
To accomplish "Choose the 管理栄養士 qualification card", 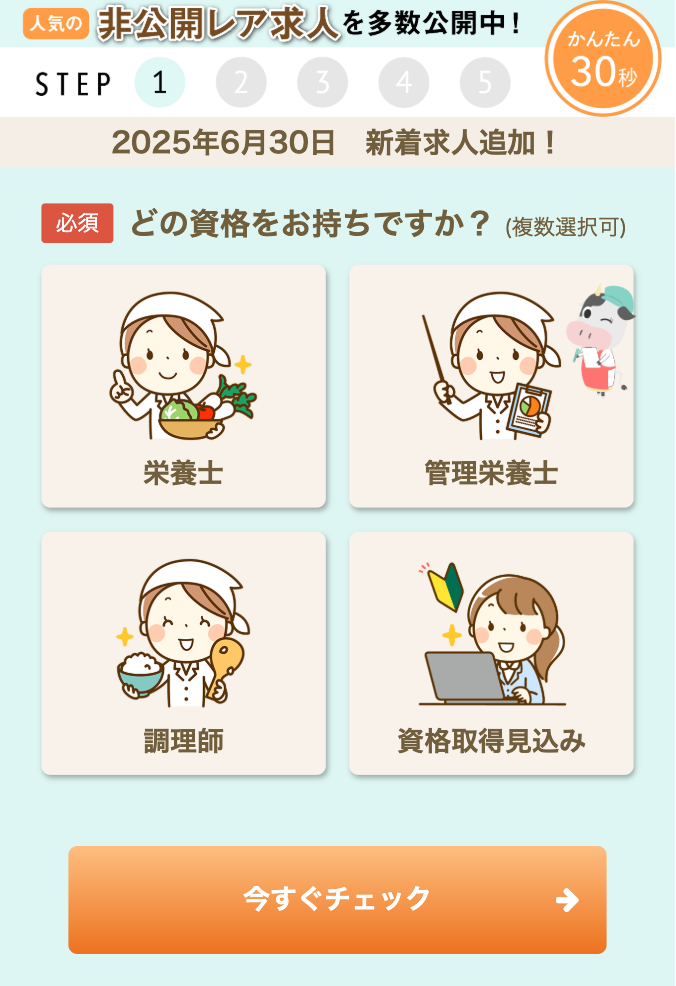I will (x=491, y=386).
